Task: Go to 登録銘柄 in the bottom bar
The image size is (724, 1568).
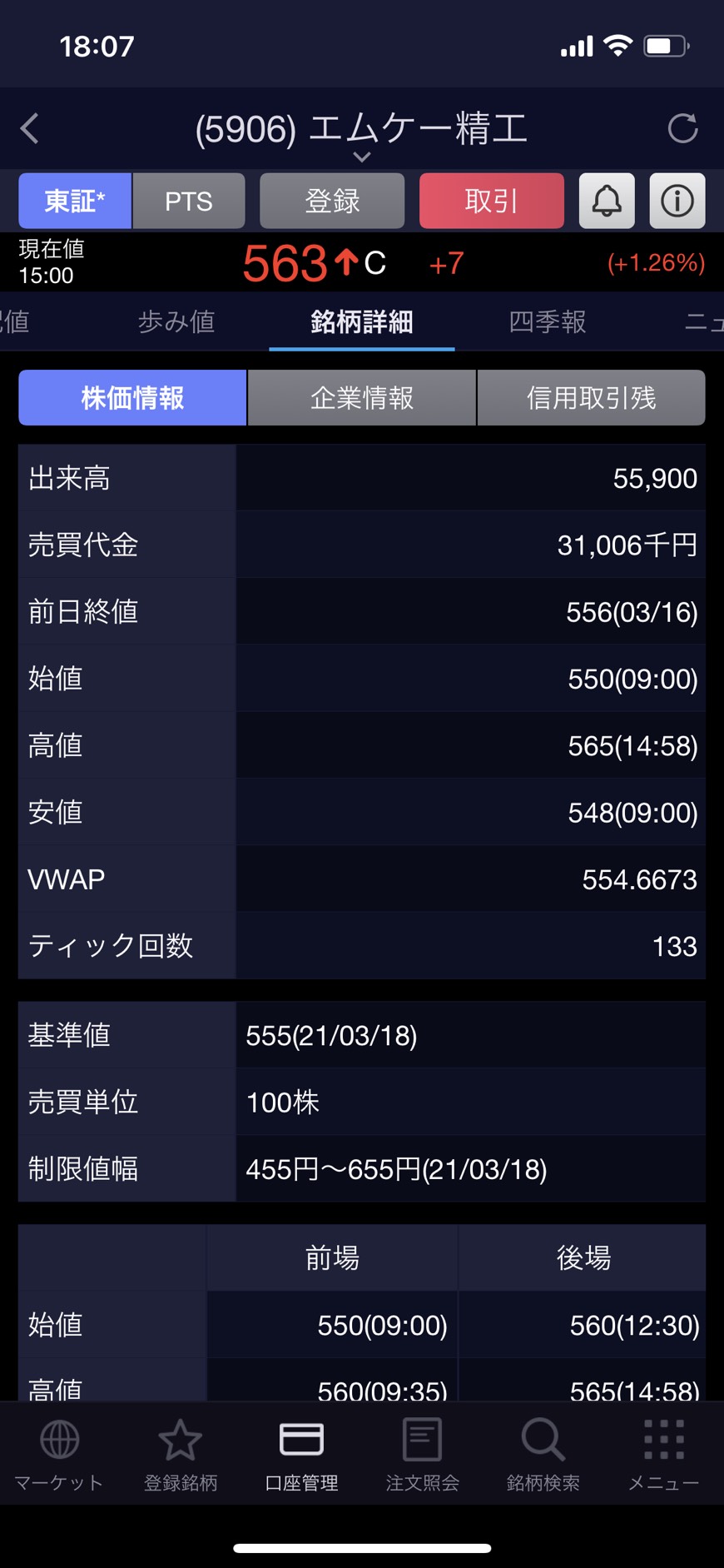Action: (181, 1455)
